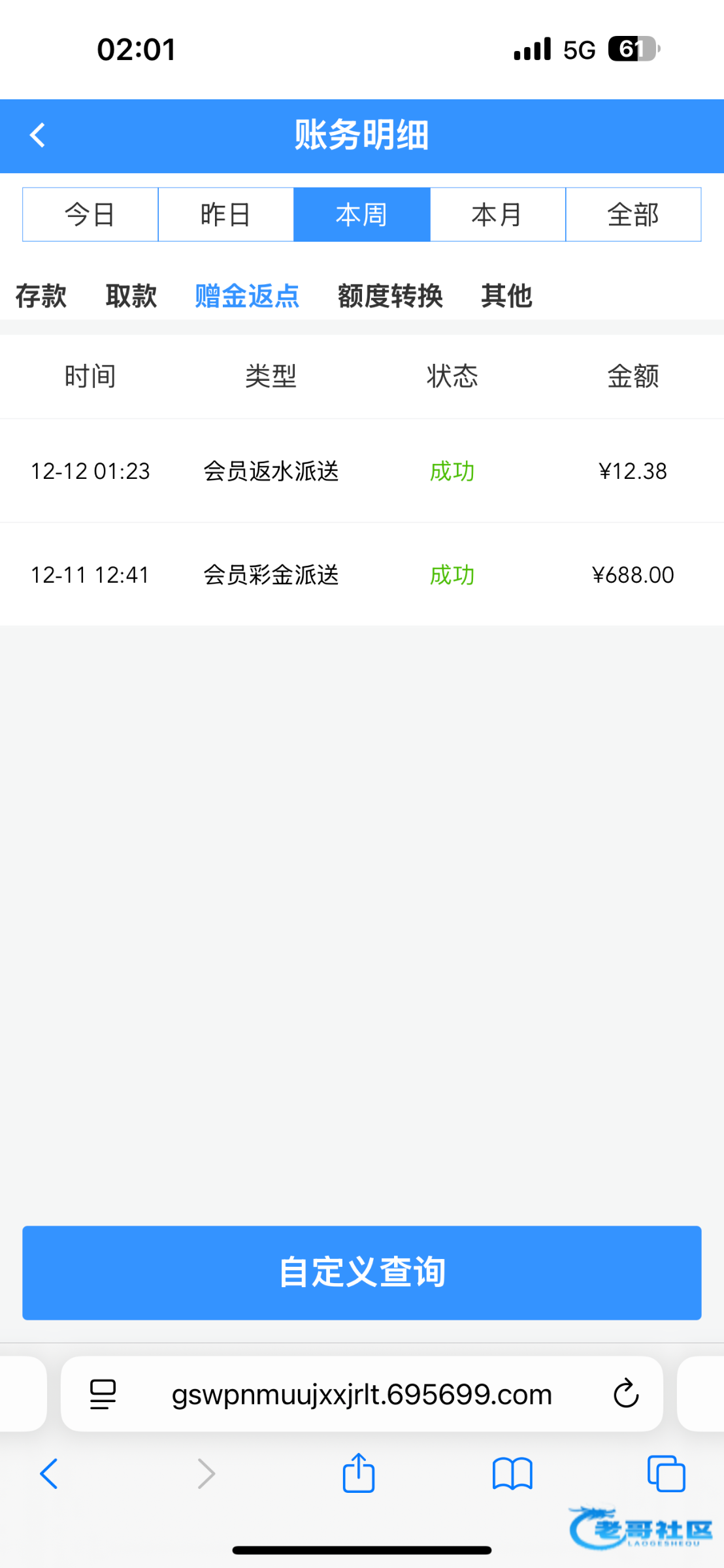Switch to 取款 records
Viewport: 724px width, 1568px height.
click(131, 296)
